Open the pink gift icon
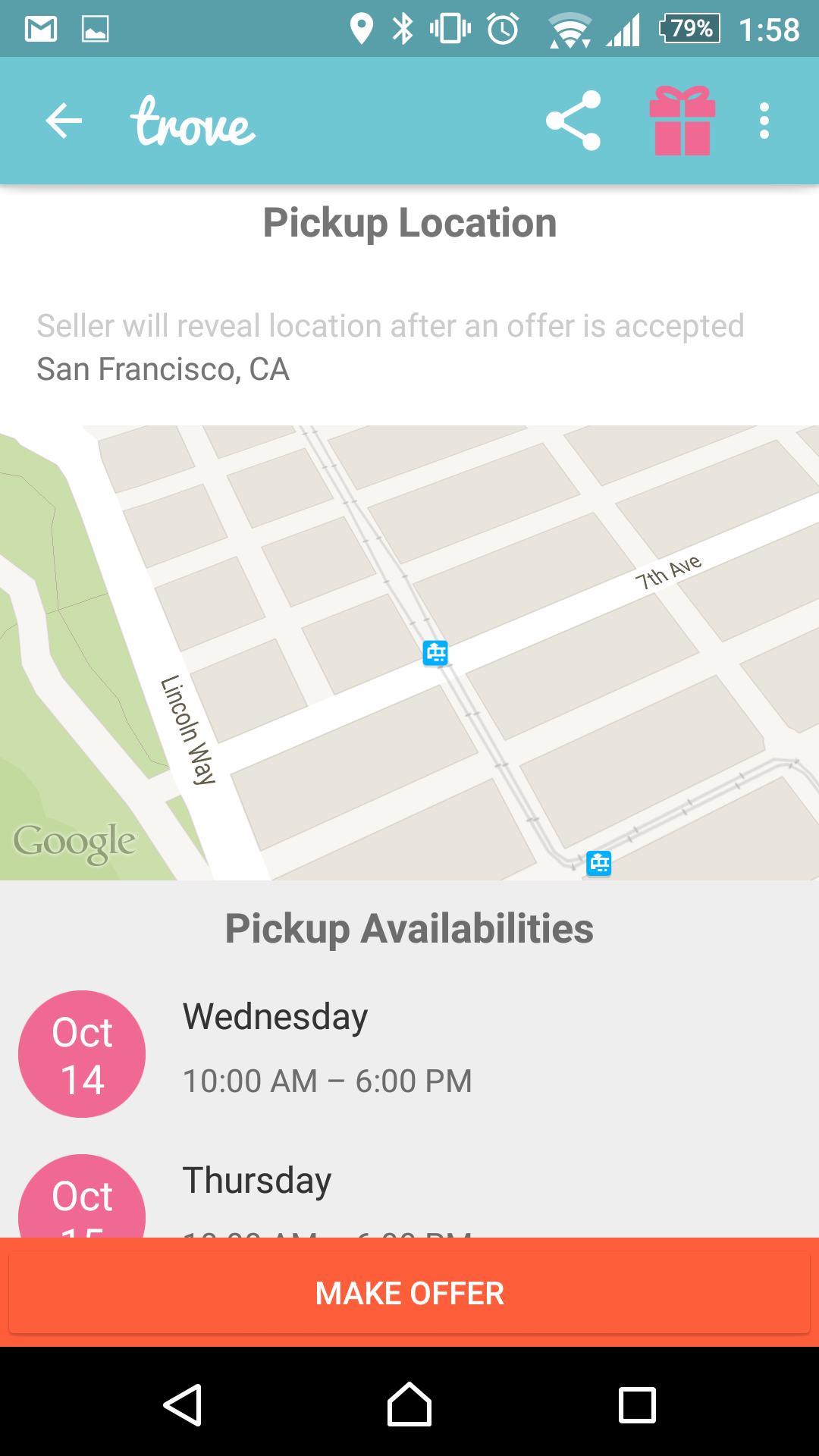The width and height of the screenshot is (819, 1456). [682, 121]
